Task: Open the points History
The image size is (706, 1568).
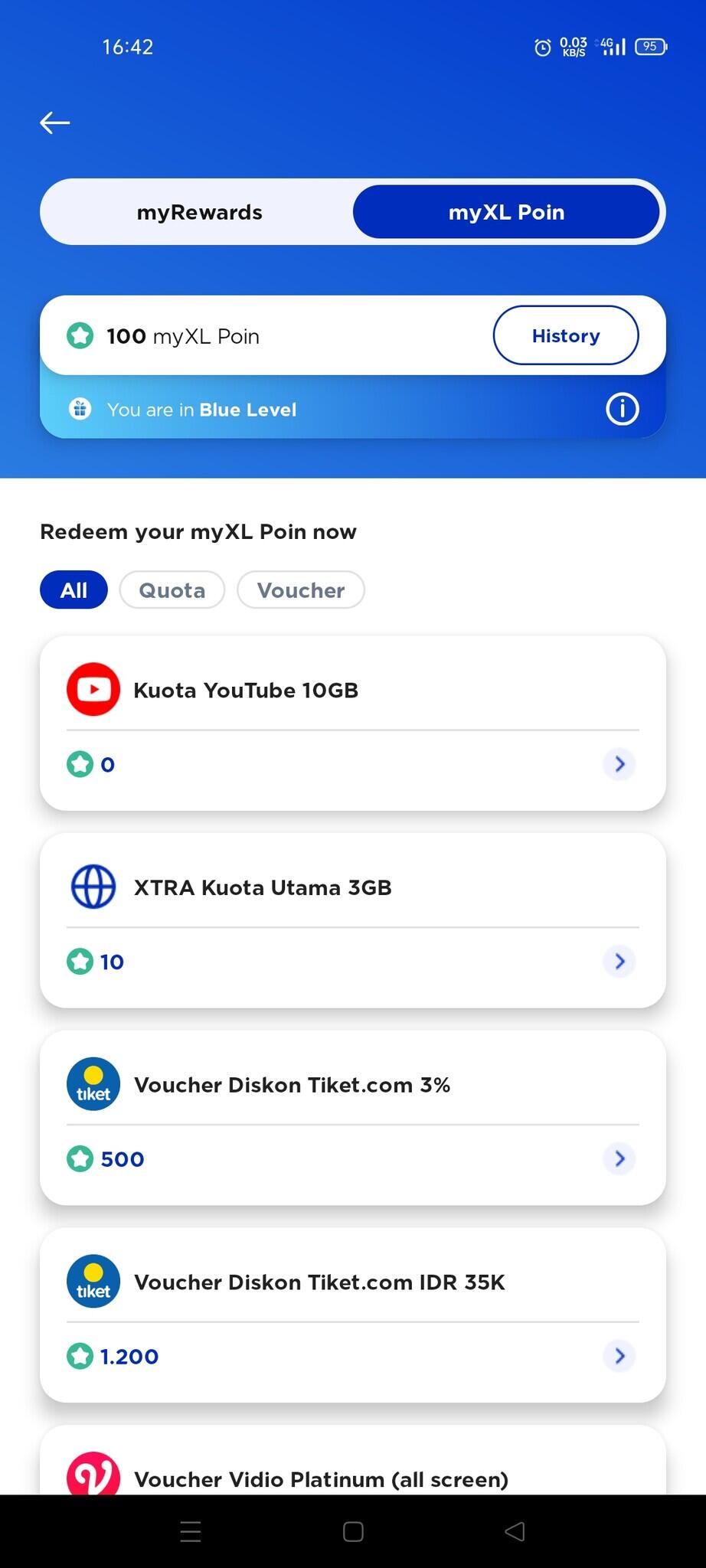Action: click(566, 335)
